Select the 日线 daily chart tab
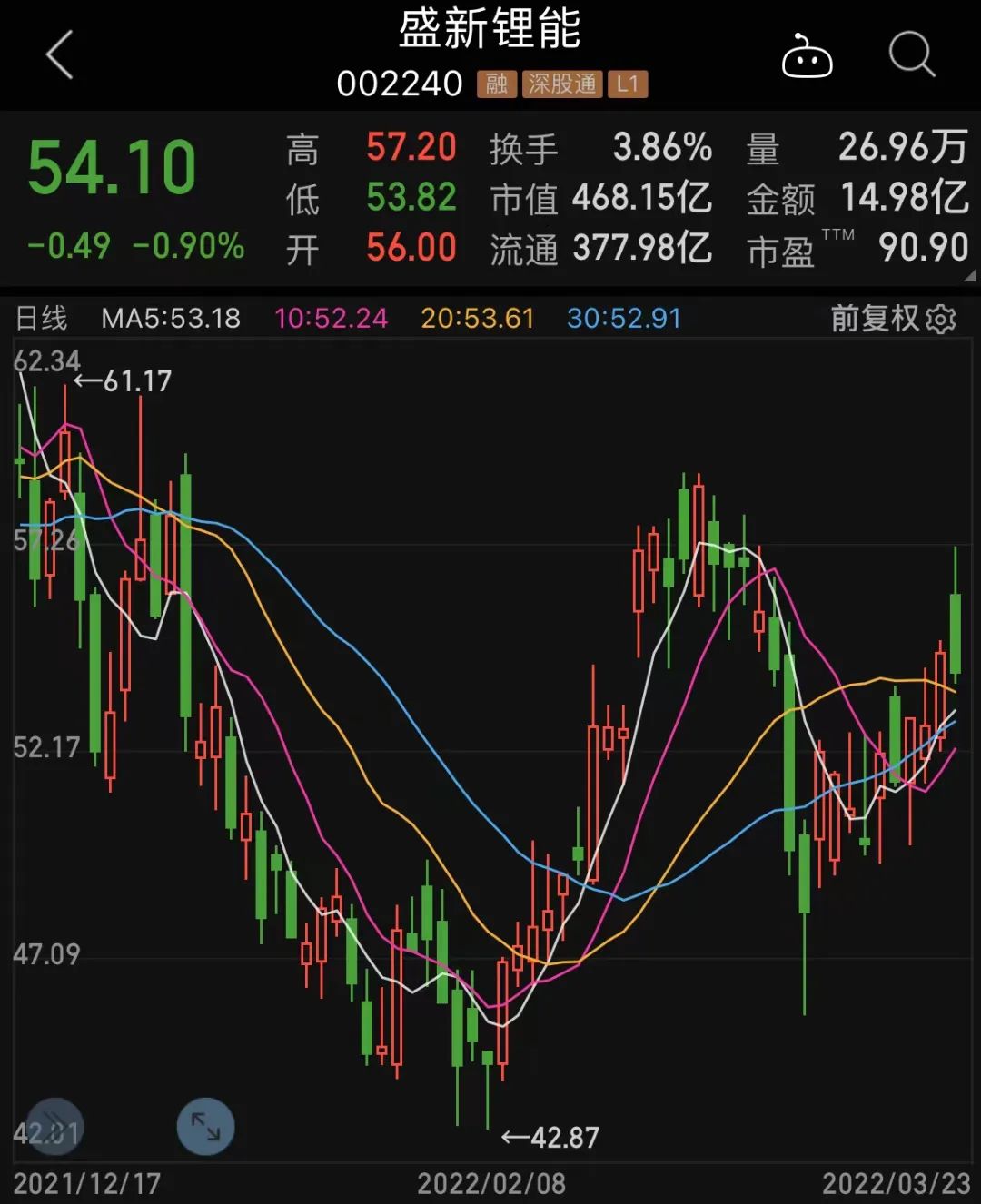This screenshot has width=981, height=1204. [40, 319]
